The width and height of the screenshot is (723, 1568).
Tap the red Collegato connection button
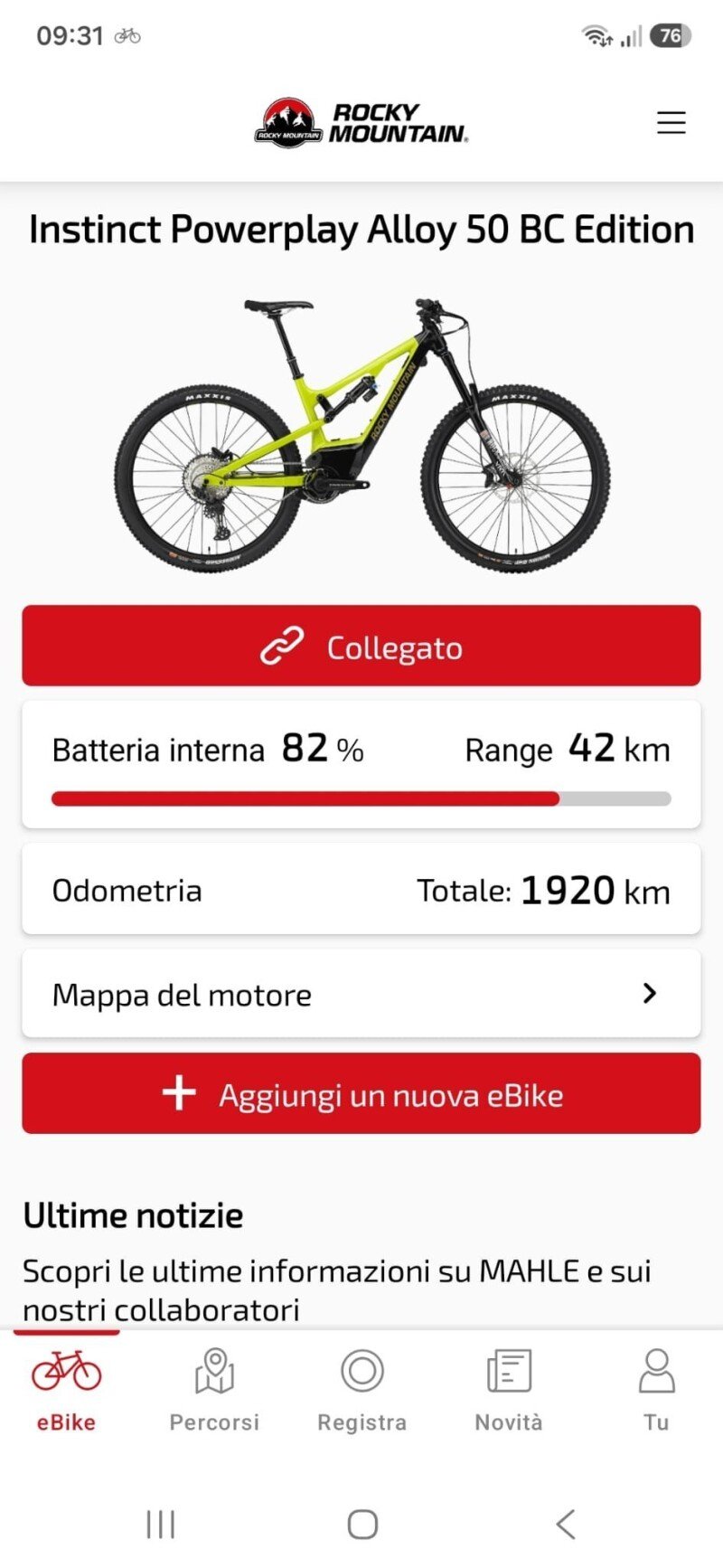point(361,646)
